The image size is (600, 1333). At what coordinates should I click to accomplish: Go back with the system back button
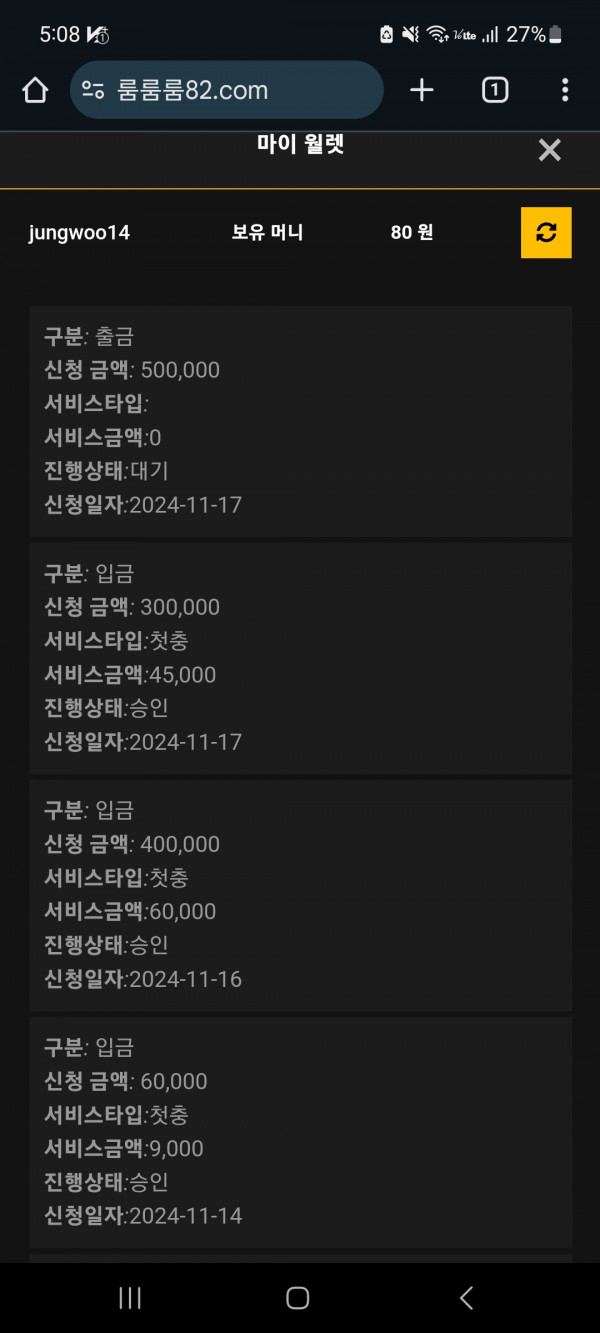466,1298
